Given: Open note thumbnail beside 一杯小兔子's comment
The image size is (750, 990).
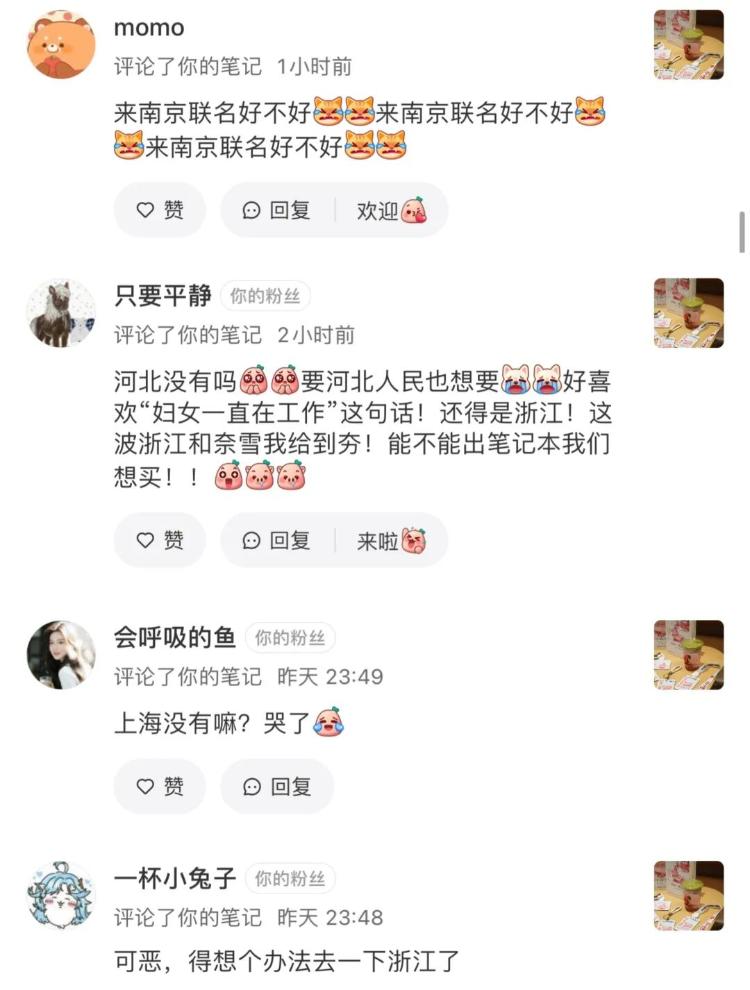Looking at the screenshot, I should 688,896.
